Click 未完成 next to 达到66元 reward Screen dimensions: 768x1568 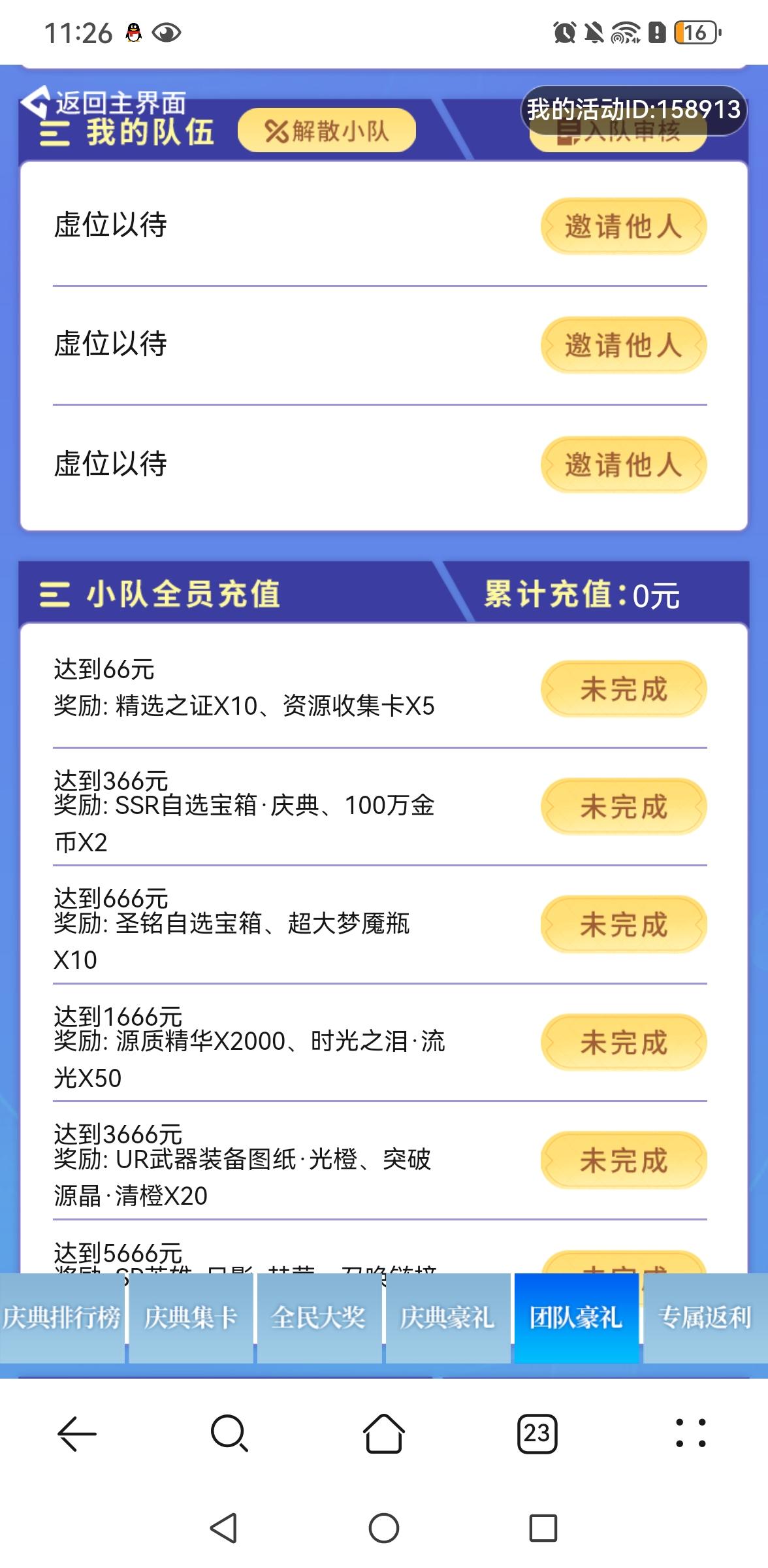point(623,689)
